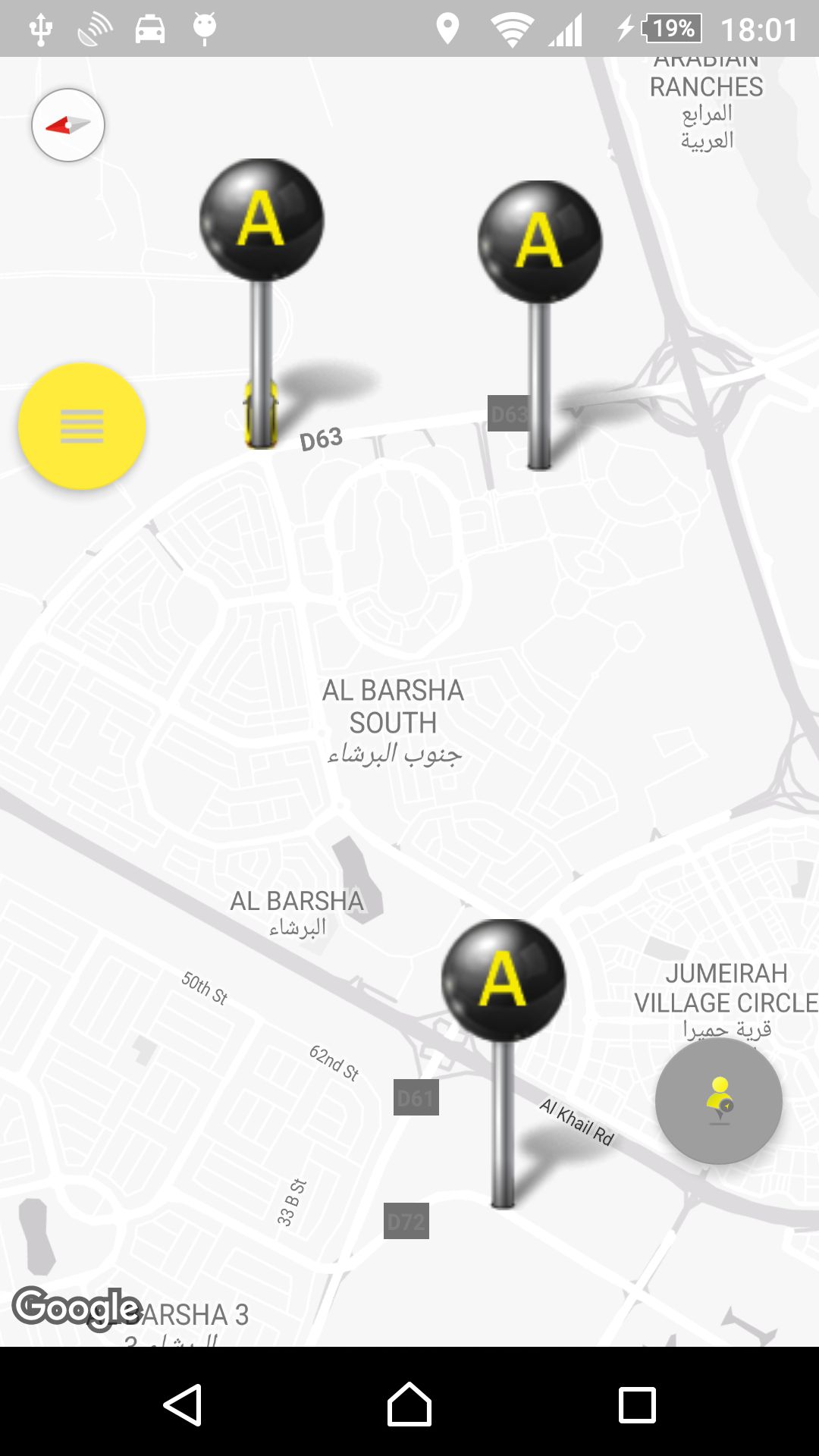This screenshot has height=1456, width=819.
Task: Center map on my location
Action: point(719,1101)
